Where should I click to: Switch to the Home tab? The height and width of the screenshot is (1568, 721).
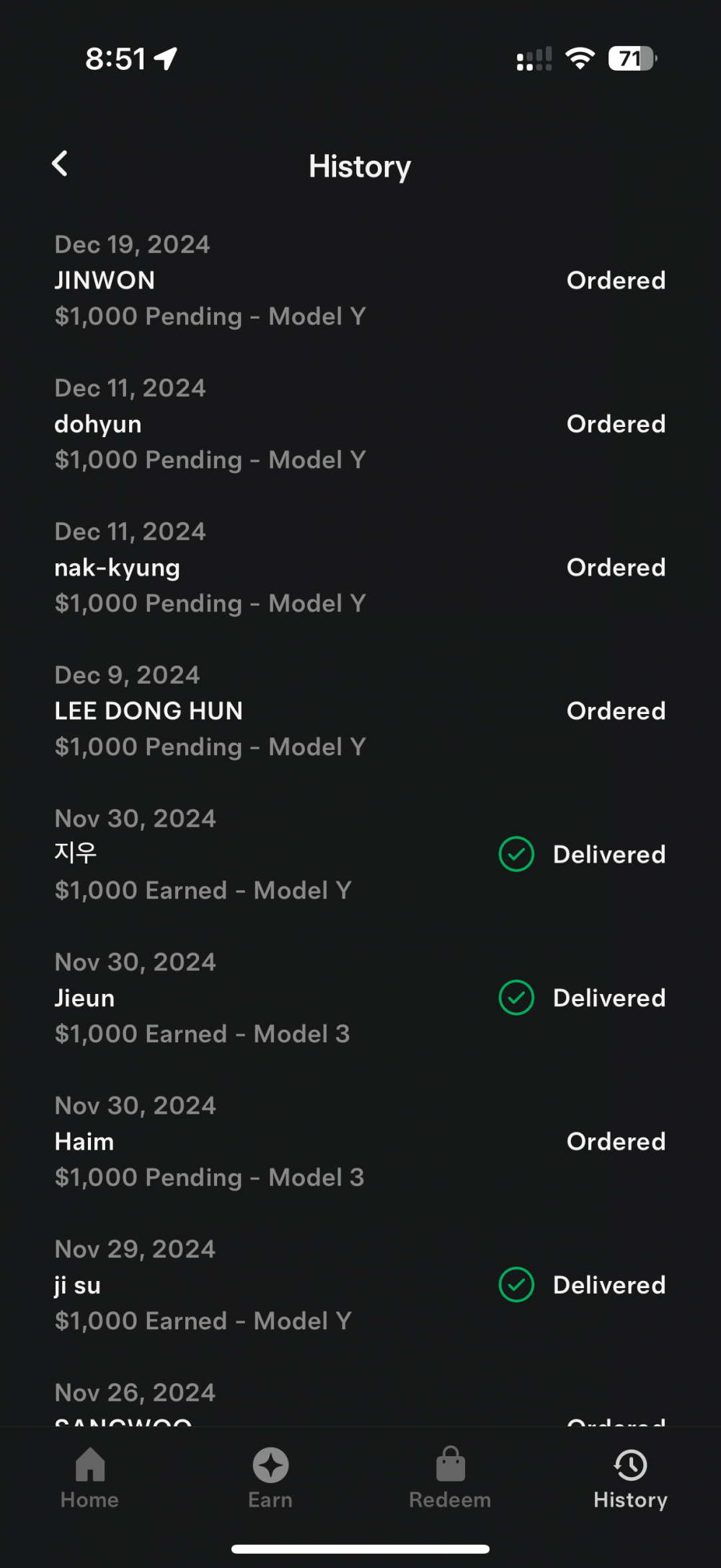[x=90, y=1478]
